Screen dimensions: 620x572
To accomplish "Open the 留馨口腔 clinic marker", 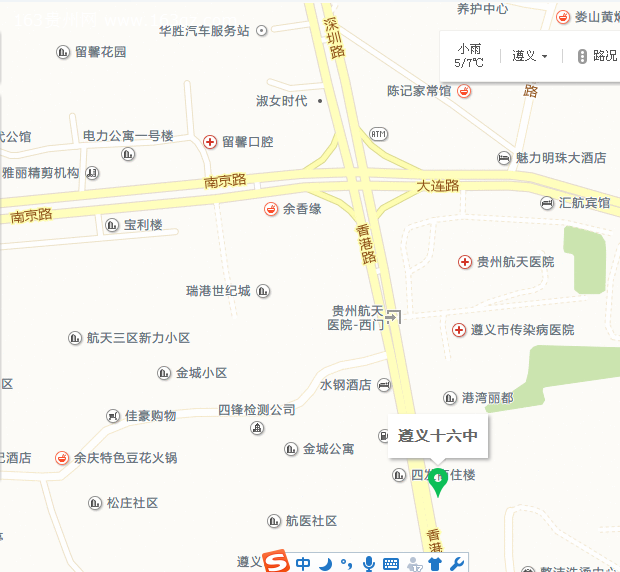I will pos(210,142).
